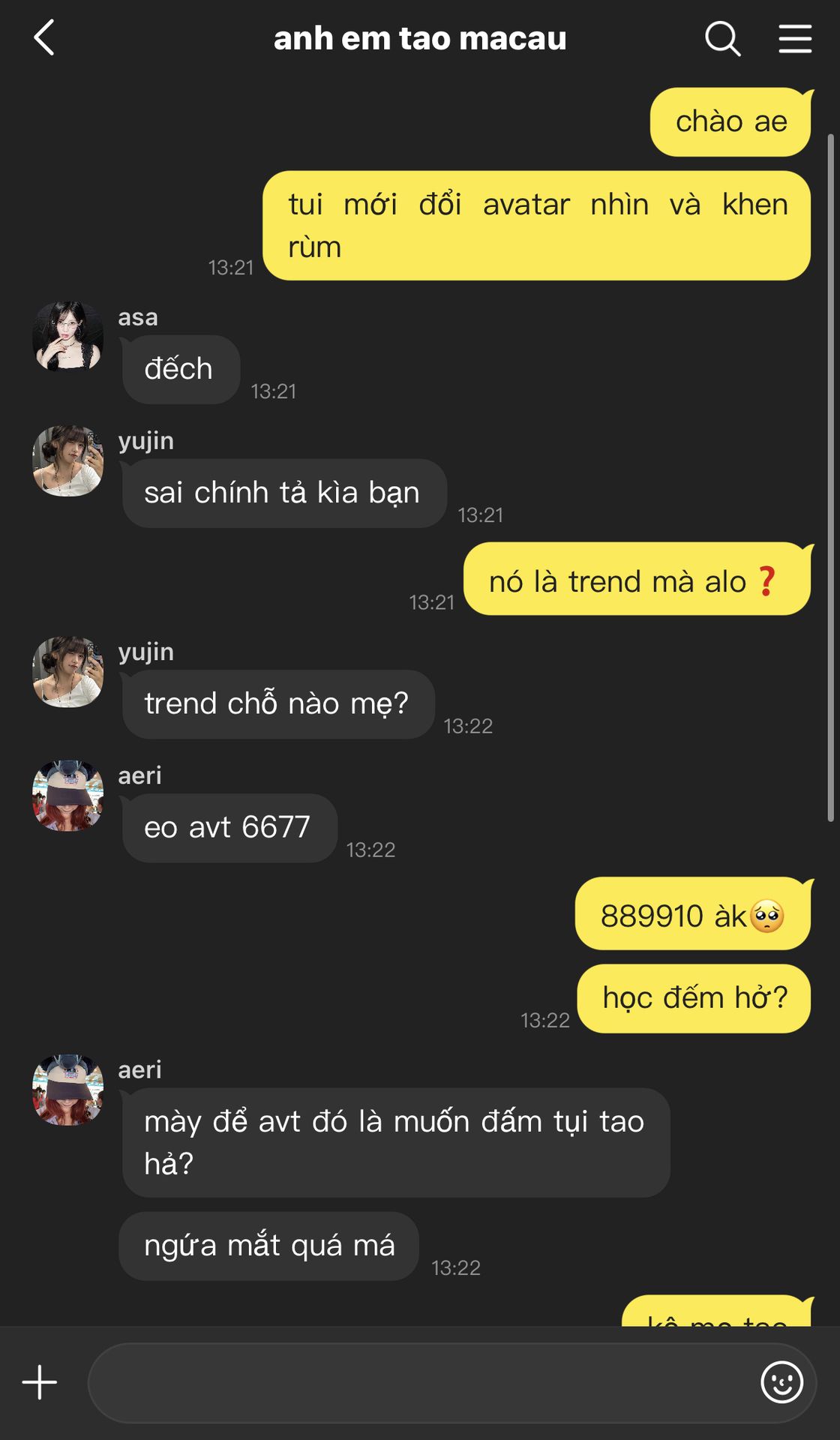Open aeri's avatar above "mày để avt"
Screen dimensions: 840x1440
[x=67, y=1090]
